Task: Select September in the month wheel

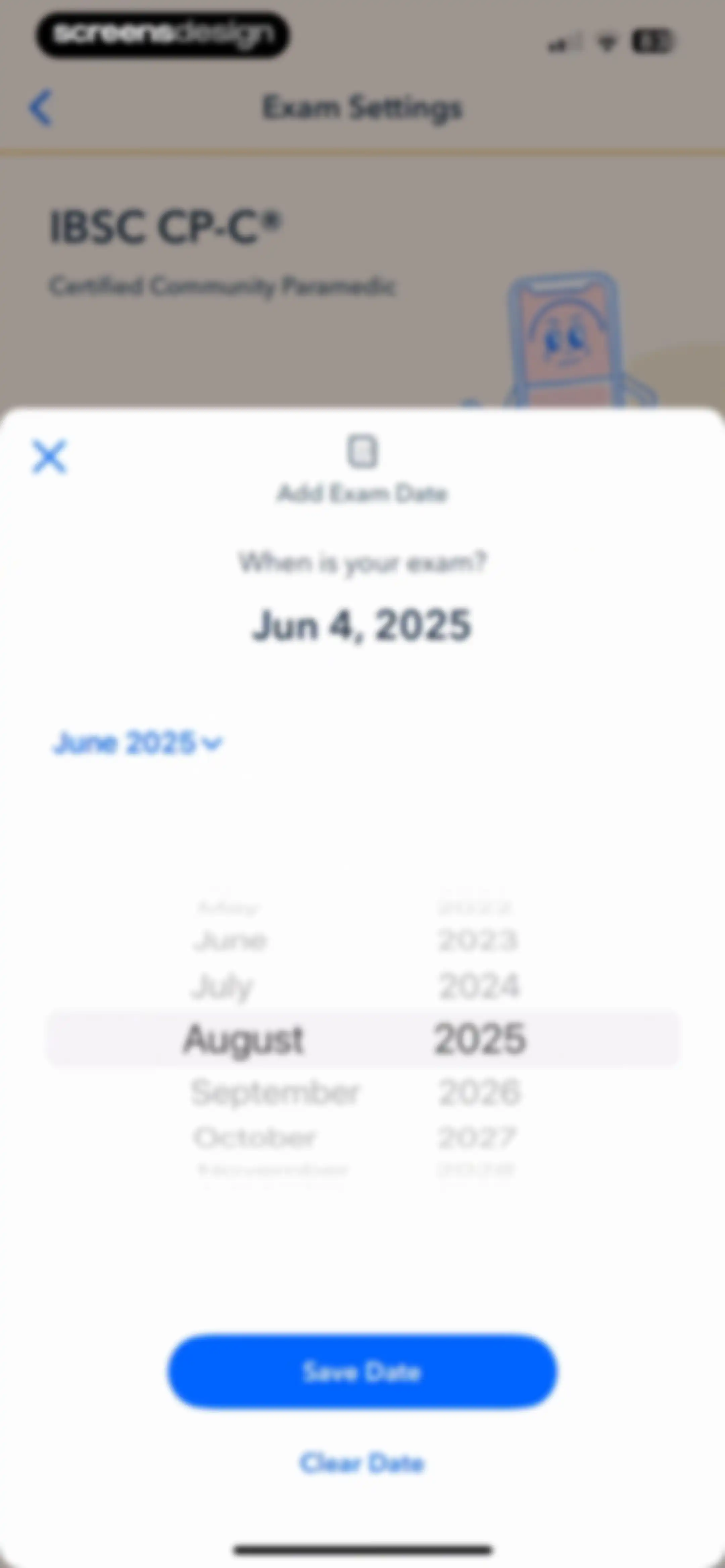Action: point(275,1092)
